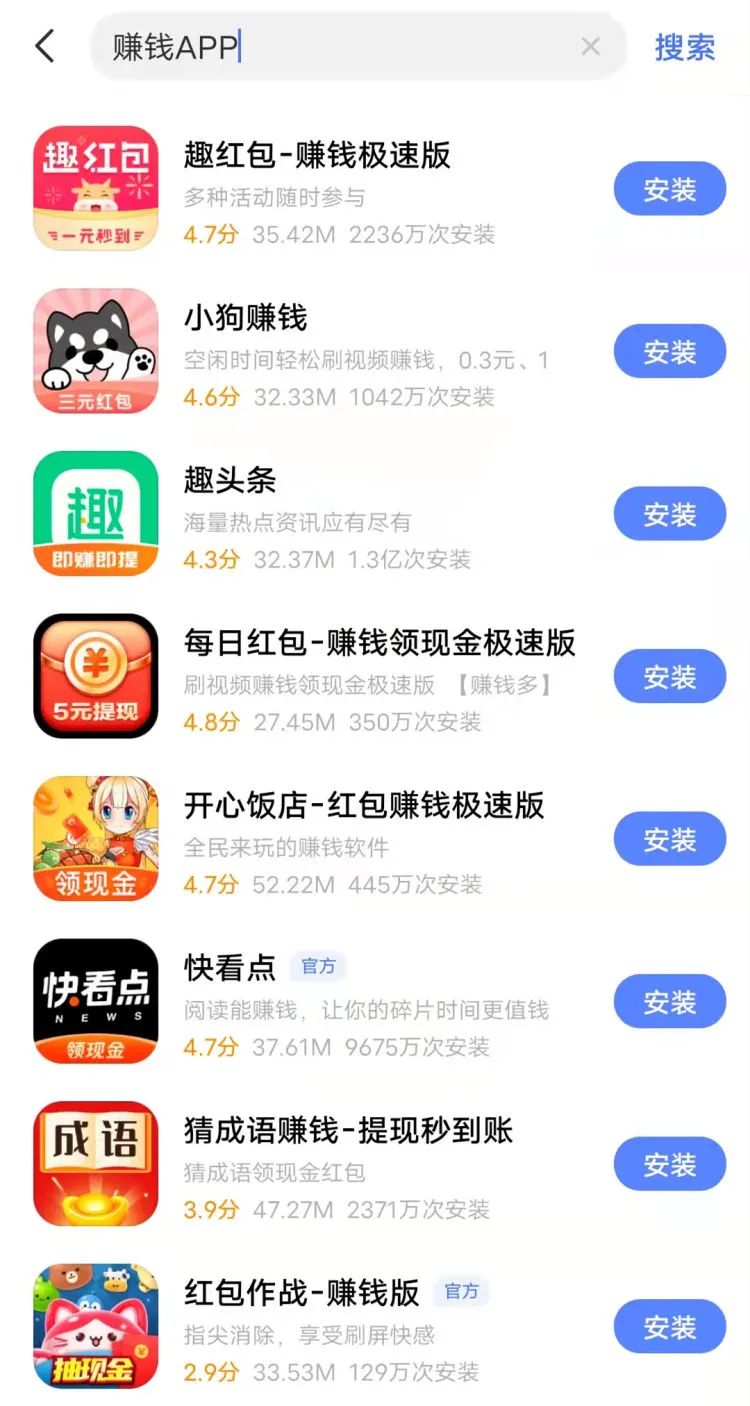
Task: Open 红包作战-赚钱版 app details
Action: tap(301, 1293)
